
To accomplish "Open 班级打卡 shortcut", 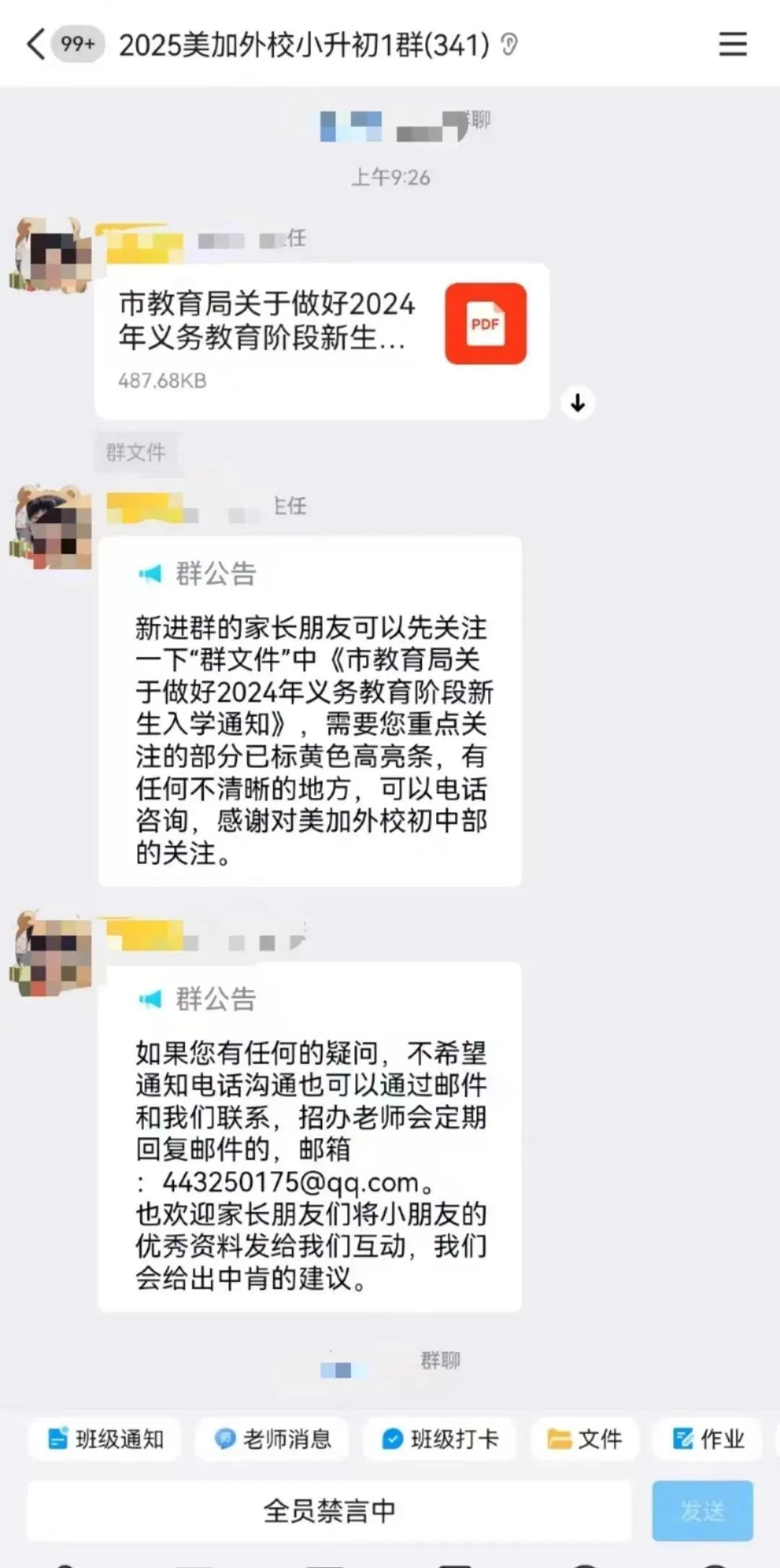I will click(440, 1439).
